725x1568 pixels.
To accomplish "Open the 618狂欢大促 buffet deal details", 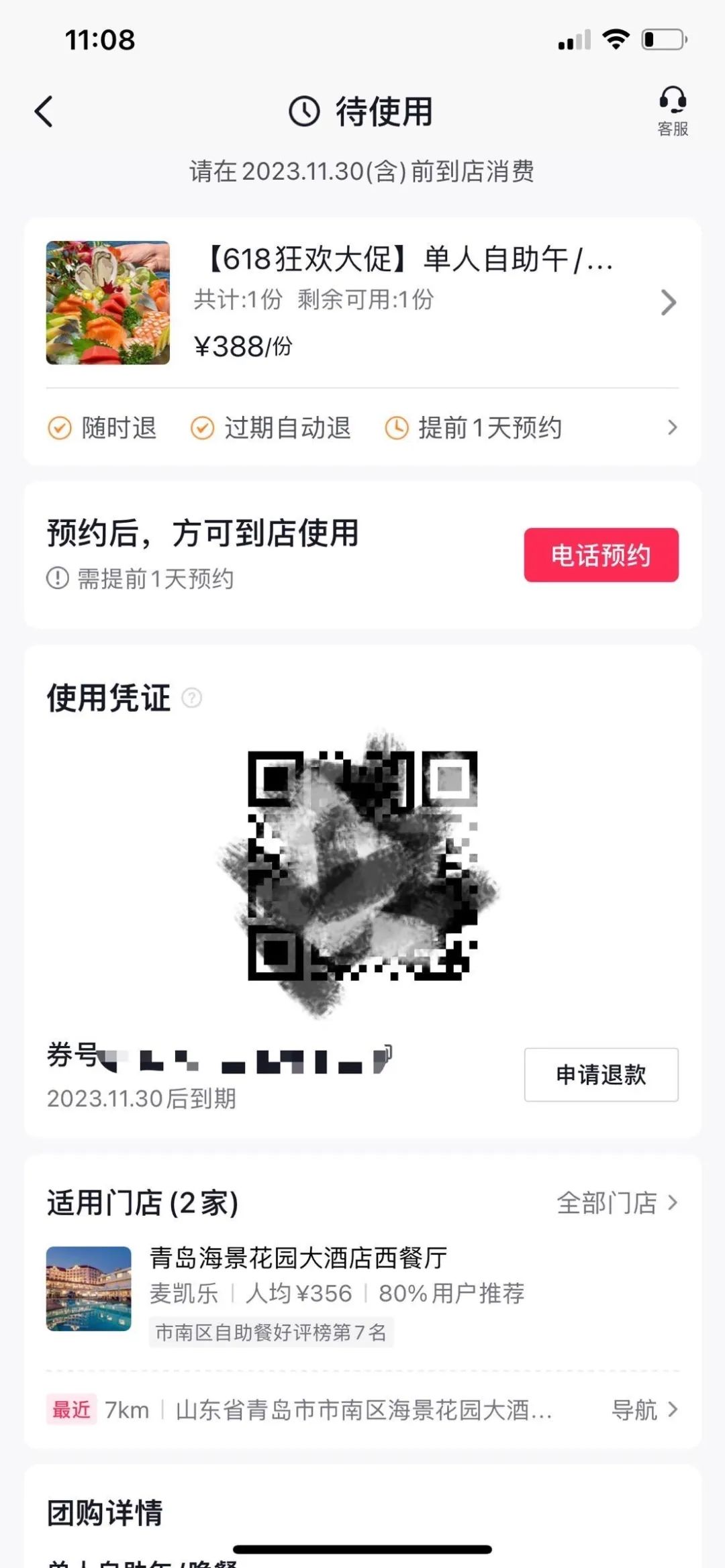I will pos(403,302).
